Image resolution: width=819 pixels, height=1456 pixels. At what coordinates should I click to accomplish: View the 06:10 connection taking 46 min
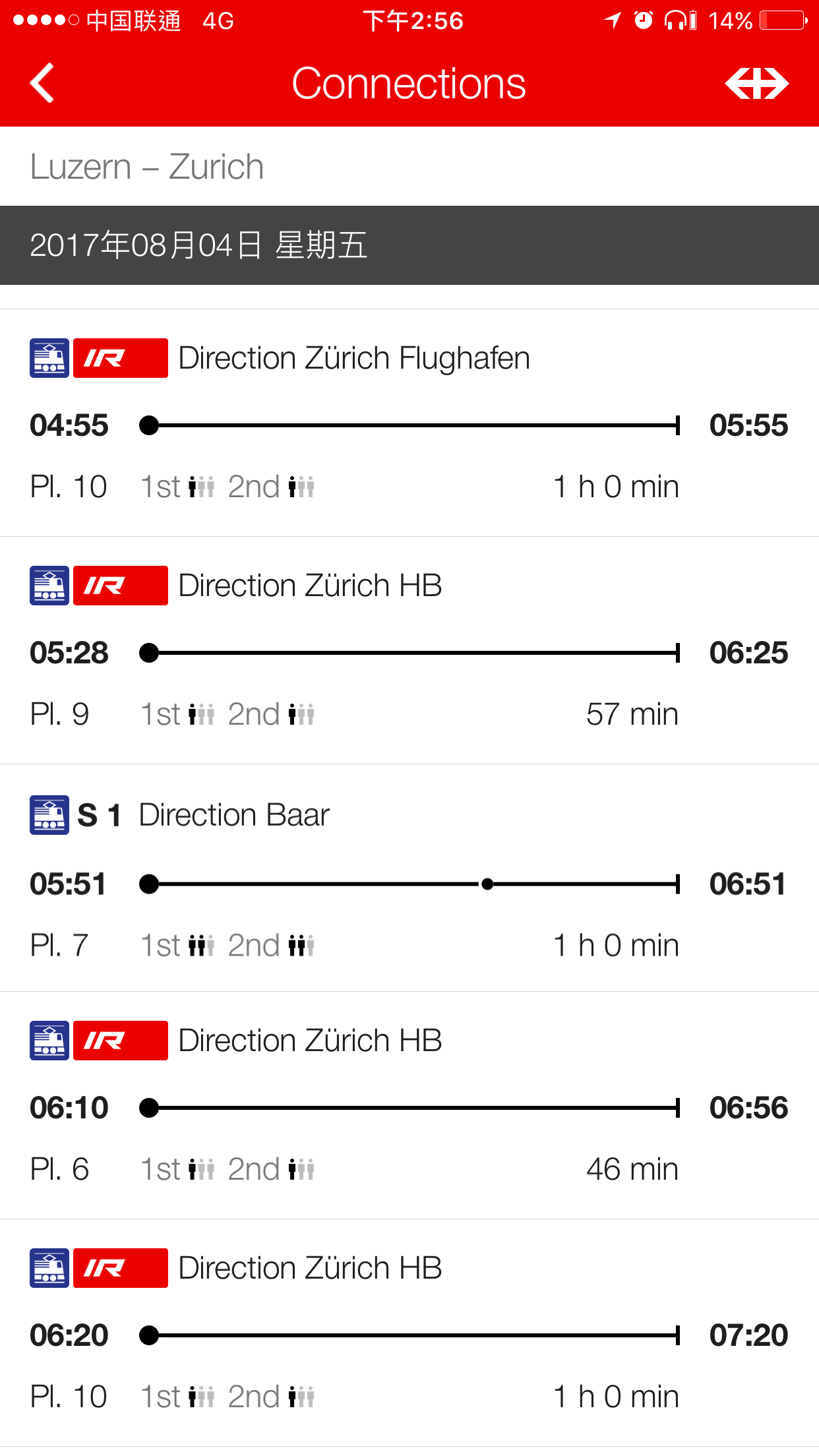[x=409, y=1107]
